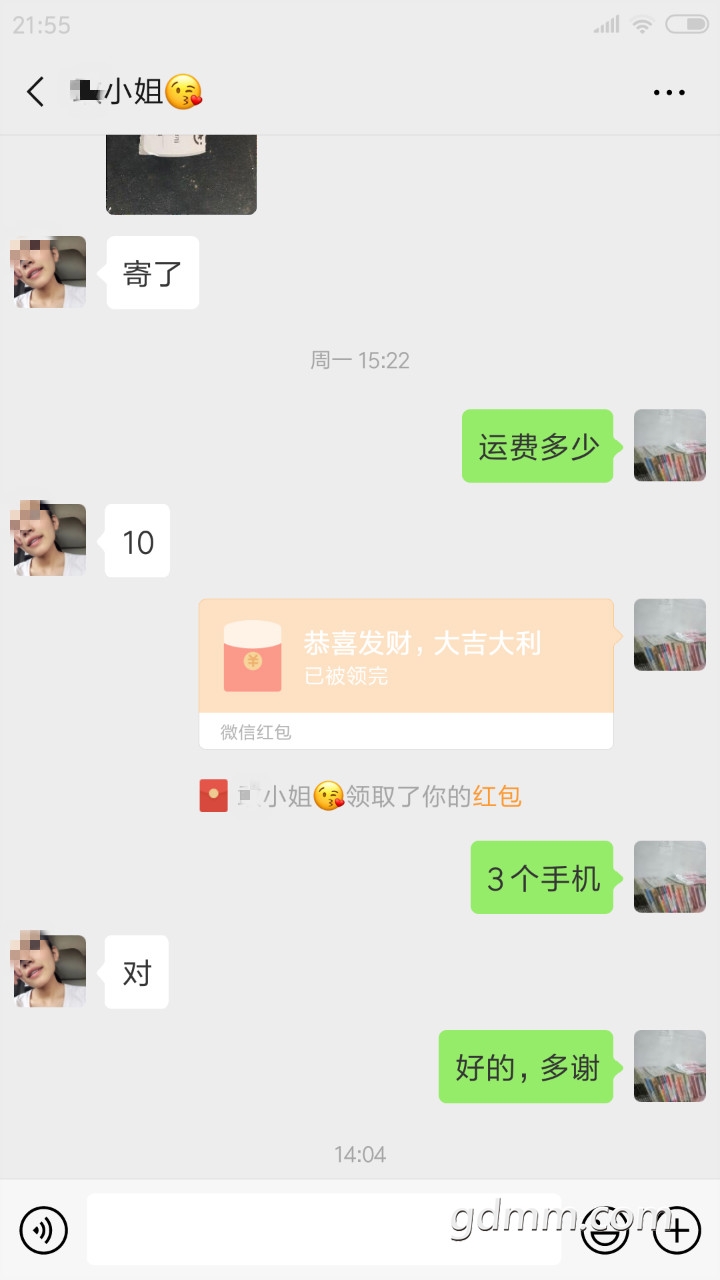Open my avatar beside 运费多少
720x1280 pixels.
pyautogui.click(x=670, y=445)
